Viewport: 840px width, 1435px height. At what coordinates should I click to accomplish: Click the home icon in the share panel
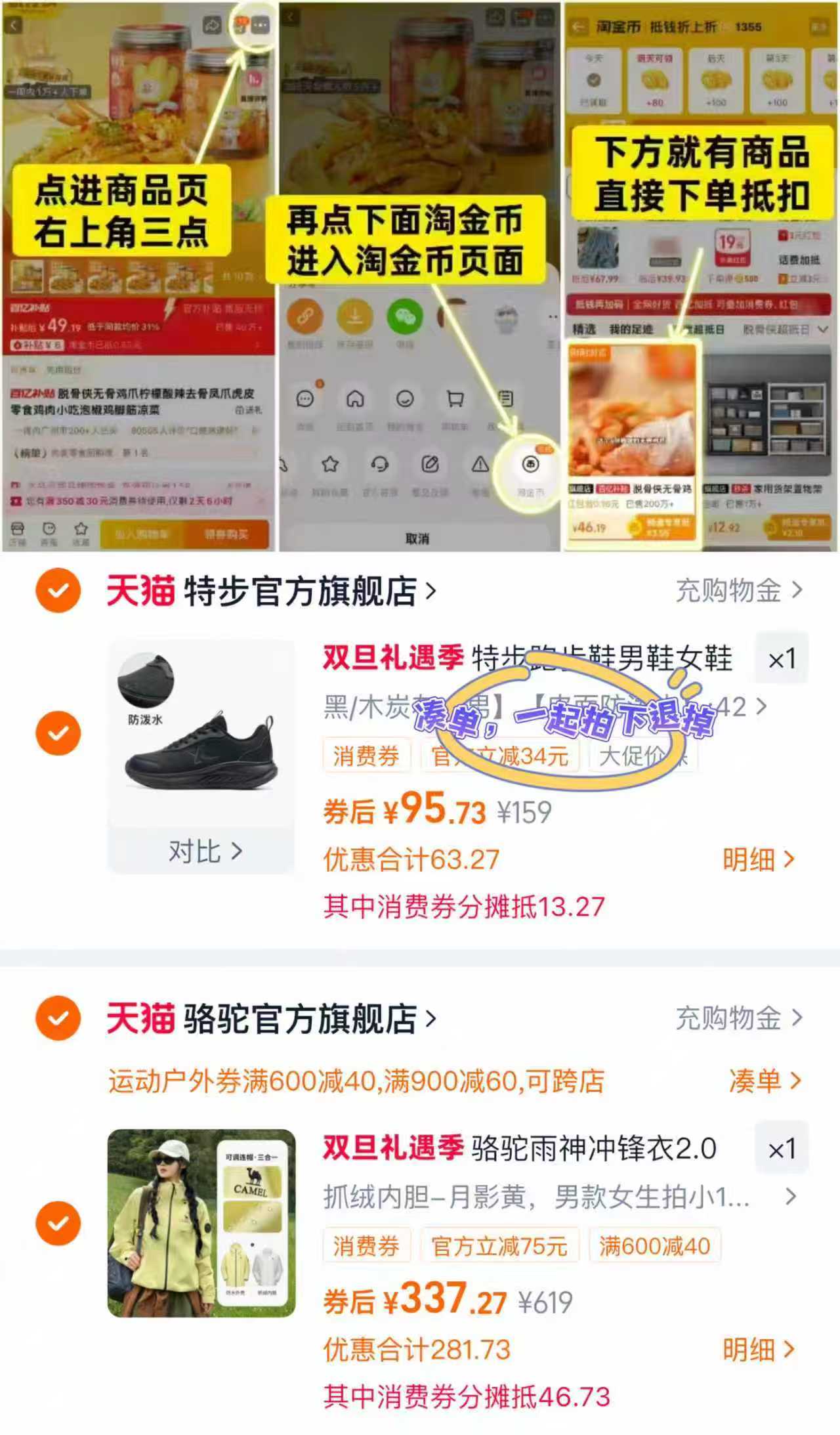tap(356, 400)
